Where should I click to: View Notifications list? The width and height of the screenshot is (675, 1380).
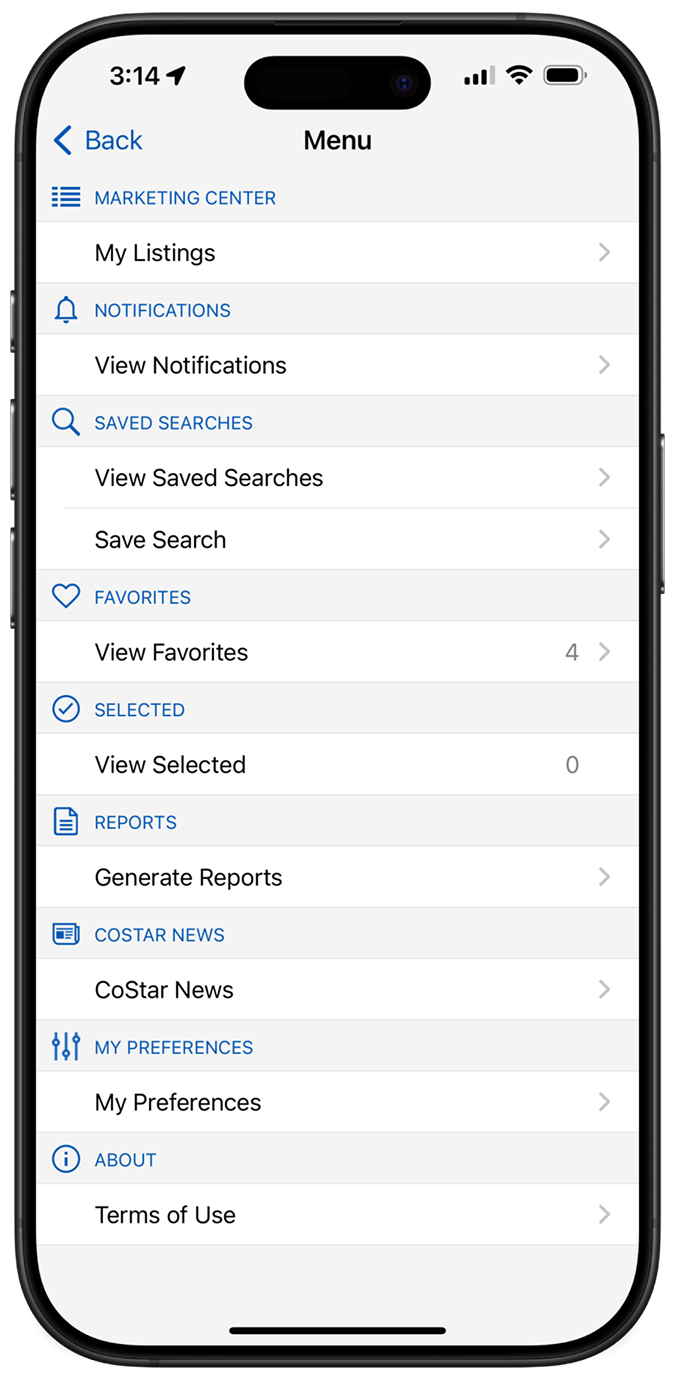(337, 365)
